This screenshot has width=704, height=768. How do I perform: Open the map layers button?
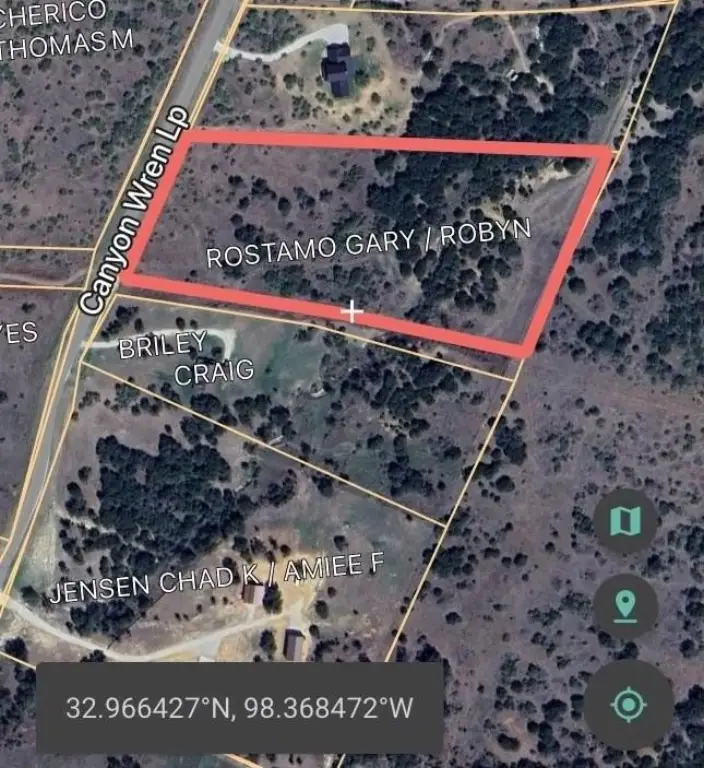click(x=626, y=520)
